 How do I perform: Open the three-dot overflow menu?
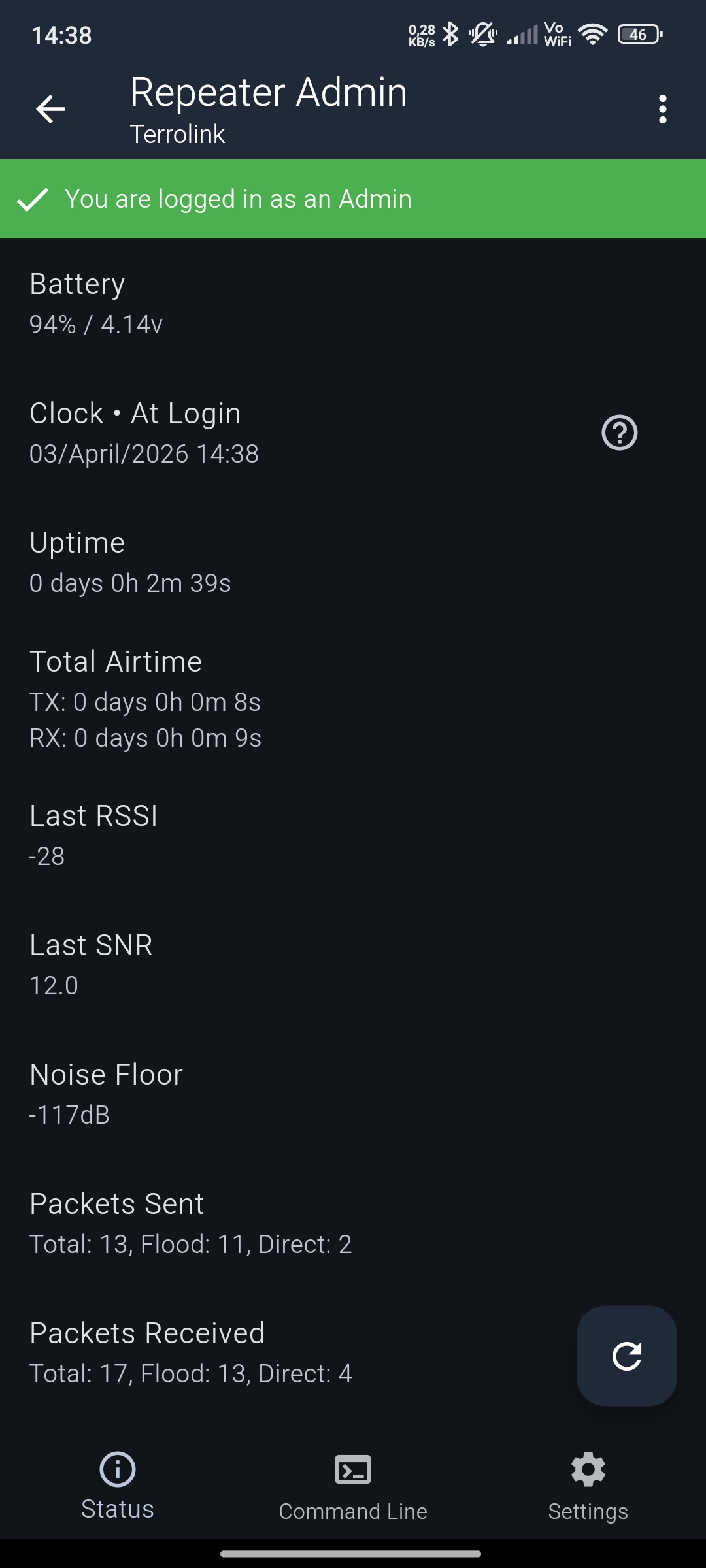click(663, 109)
